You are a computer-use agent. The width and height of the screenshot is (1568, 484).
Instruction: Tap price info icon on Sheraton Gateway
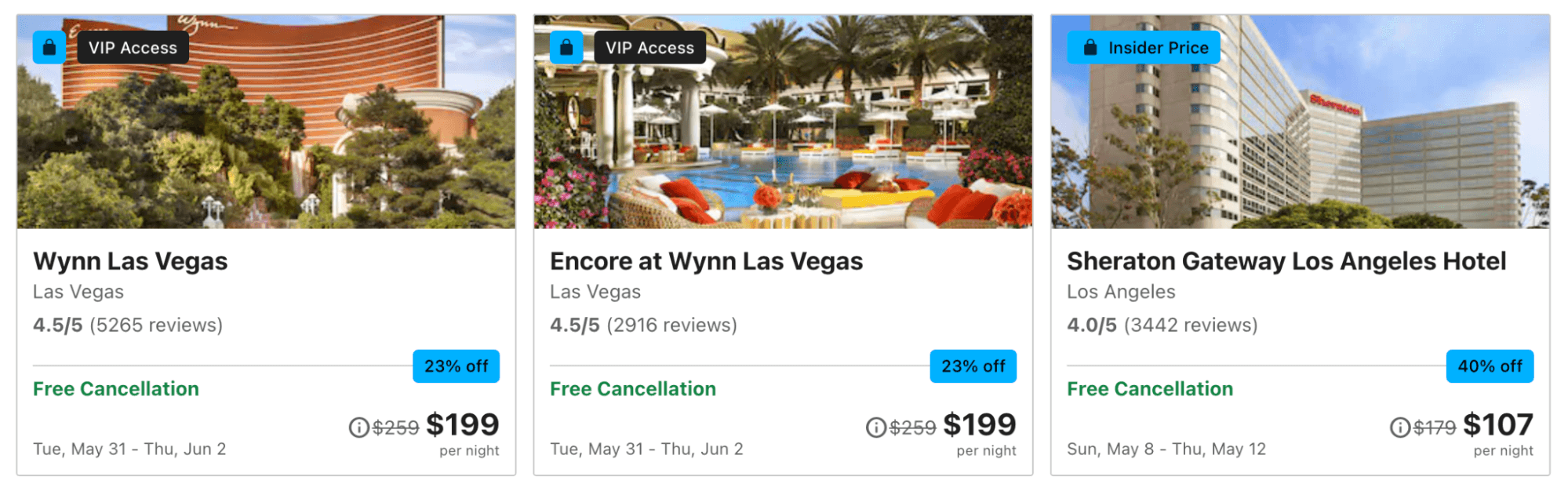tap(1399, 428)
